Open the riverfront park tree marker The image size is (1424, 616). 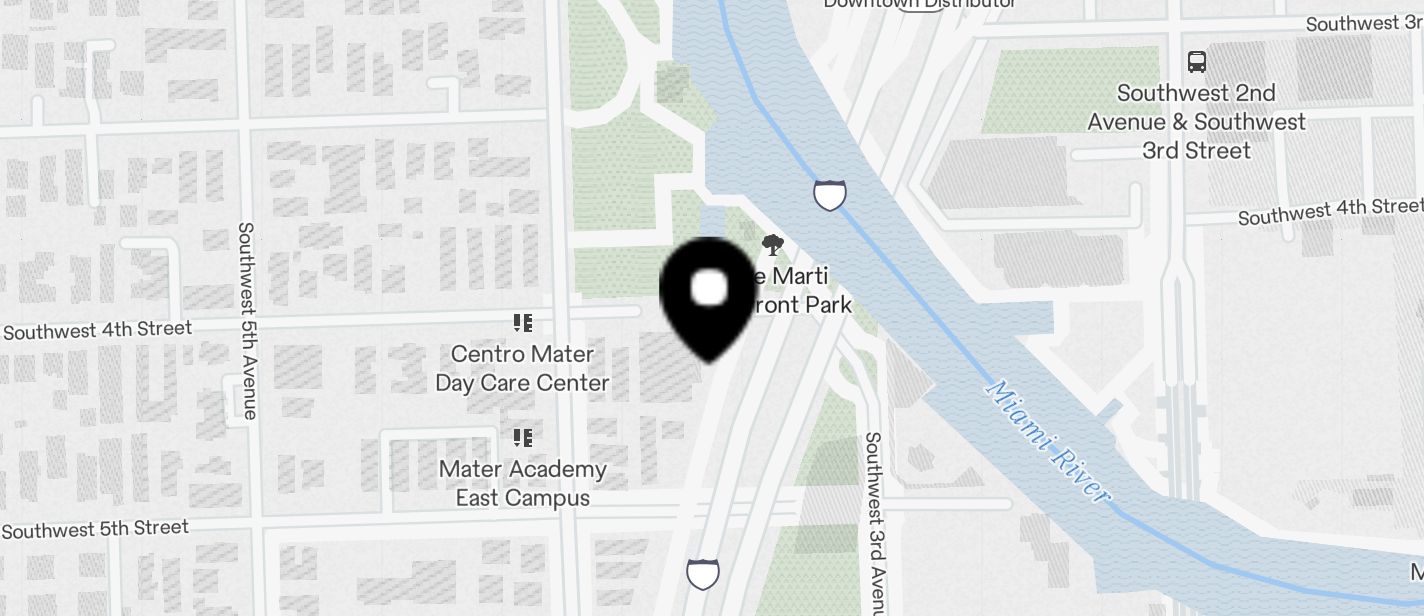tap(772, 244)
